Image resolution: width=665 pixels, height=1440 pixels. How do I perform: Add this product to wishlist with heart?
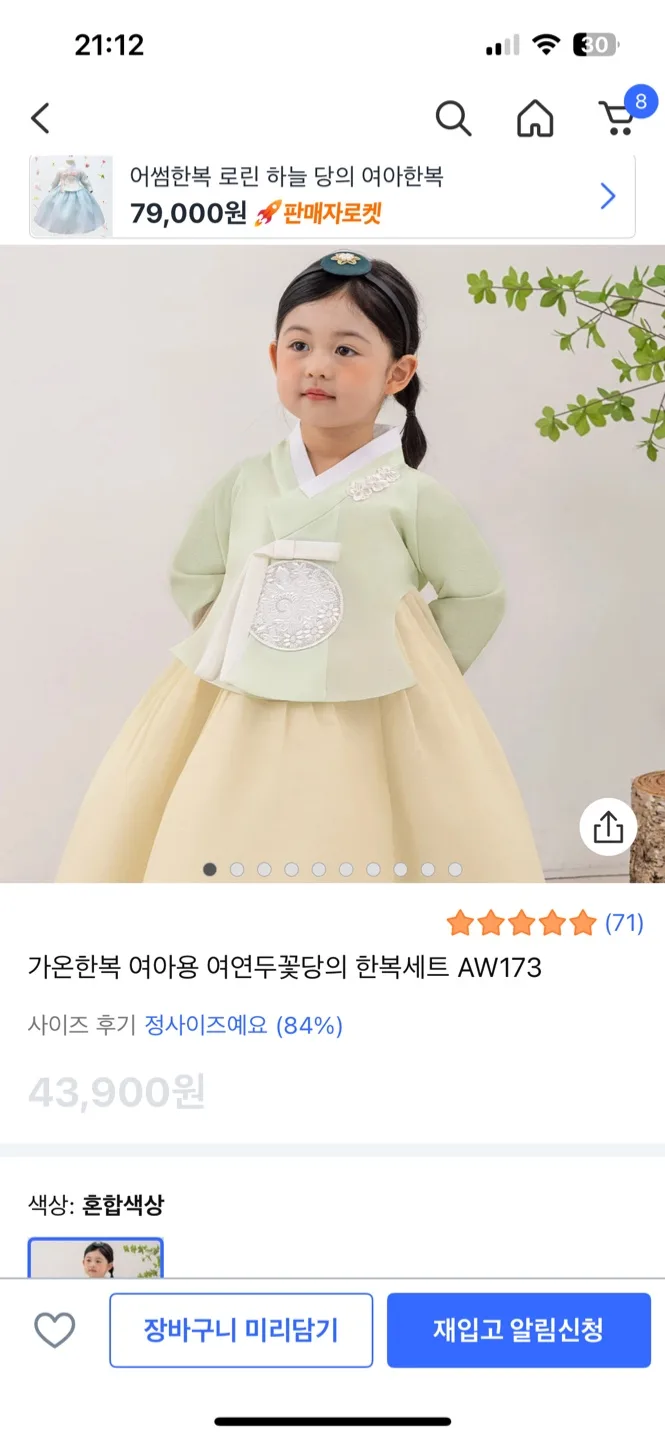pyautogui.click(x=55, y=1330)
